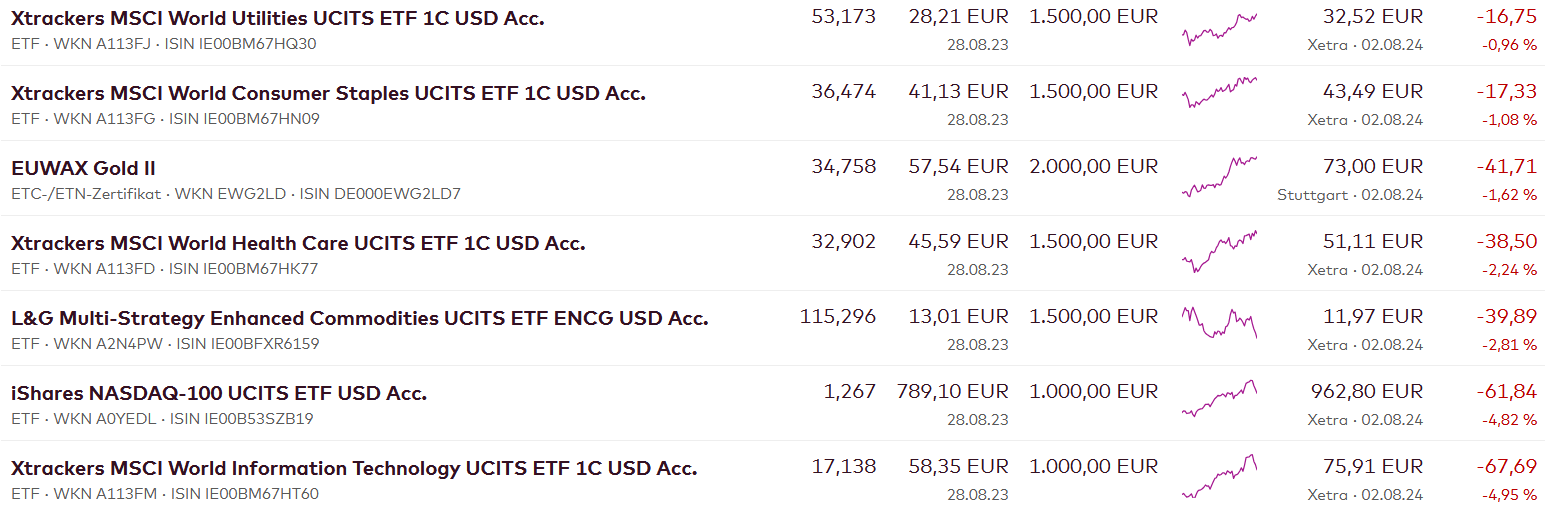Open Xtrackers MSCI World Consumer Staples ETF
This screenshot has height=513, width=1545.
click(x=328, y=93)
